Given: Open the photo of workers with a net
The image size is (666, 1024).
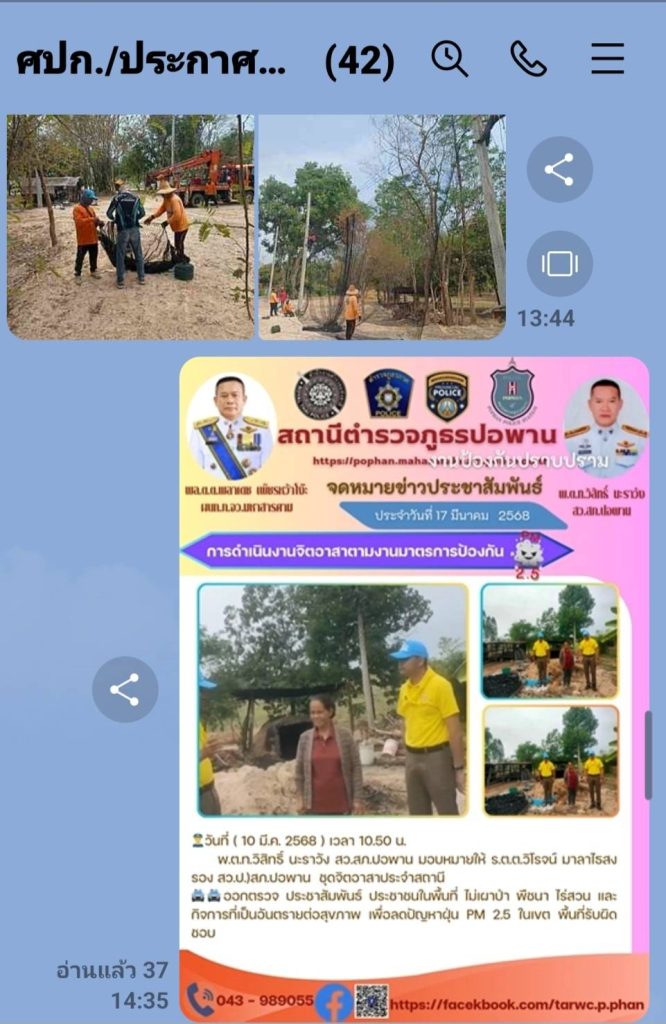Looking at the screenshot, I should point(131,227).
